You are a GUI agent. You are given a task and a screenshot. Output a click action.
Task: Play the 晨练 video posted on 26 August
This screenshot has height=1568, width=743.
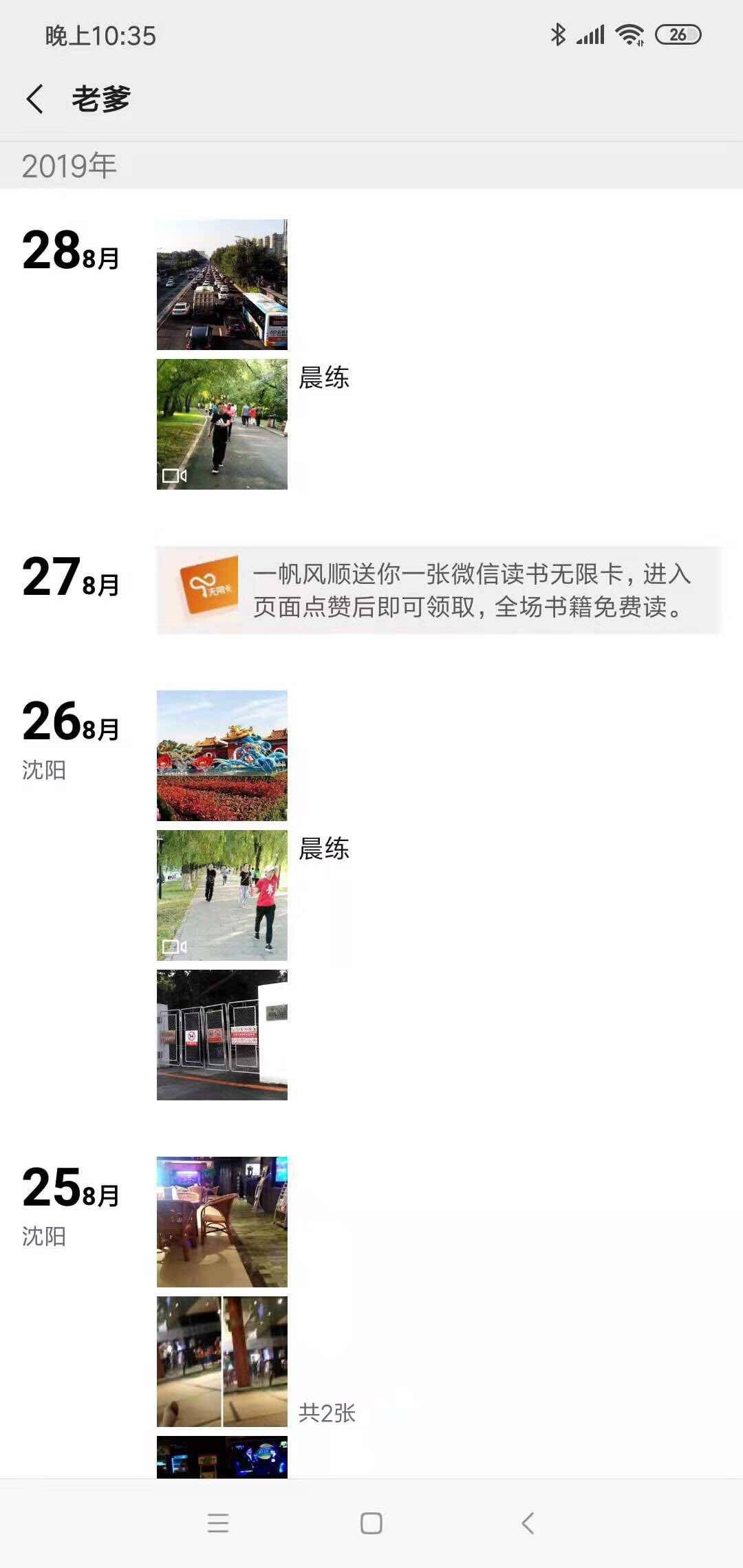[222, 895]
